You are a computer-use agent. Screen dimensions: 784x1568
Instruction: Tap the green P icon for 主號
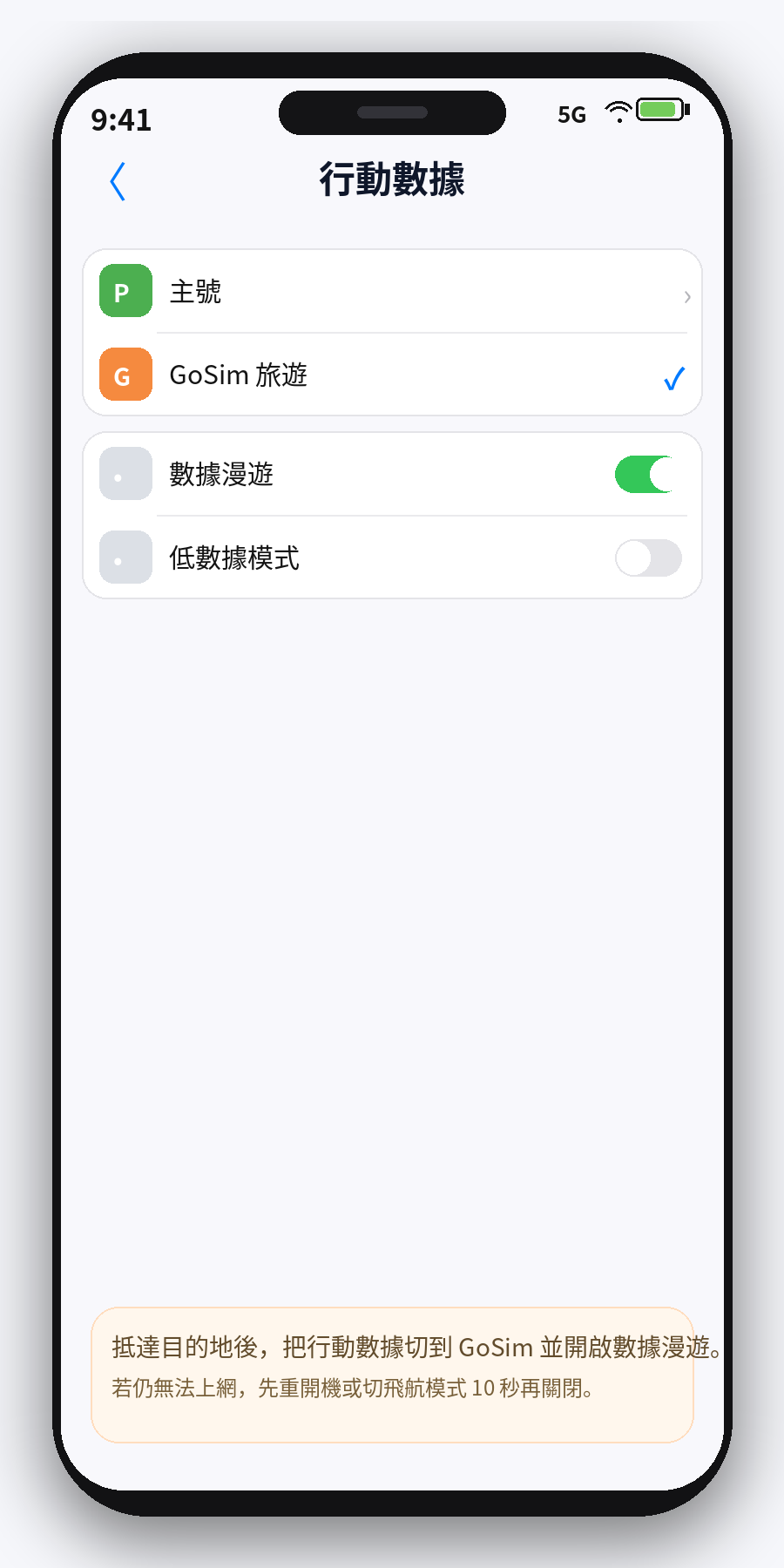point(125,291)
